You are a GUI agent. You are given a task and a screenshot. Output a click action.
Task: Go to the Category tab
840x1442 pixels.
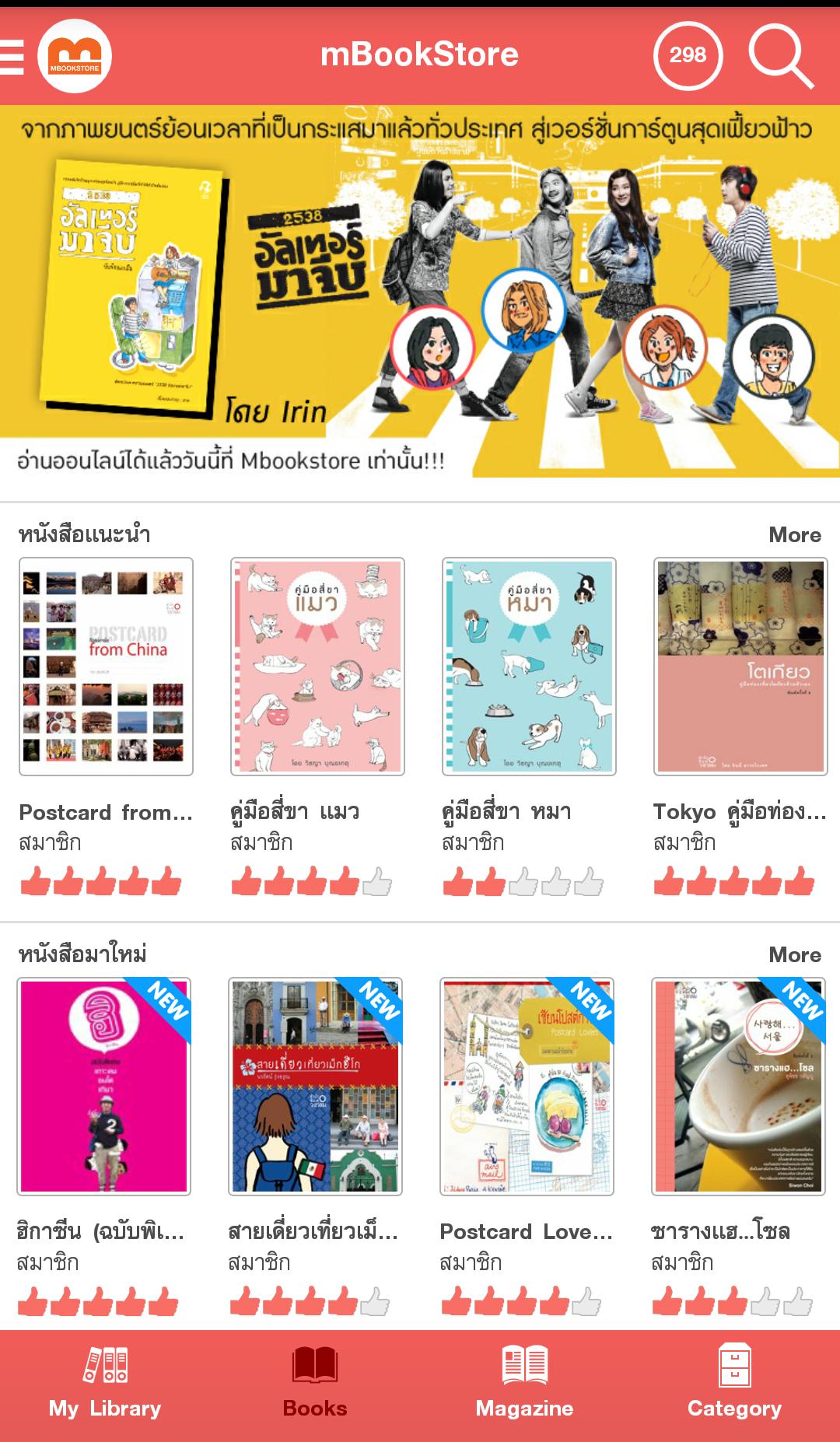735,1384
